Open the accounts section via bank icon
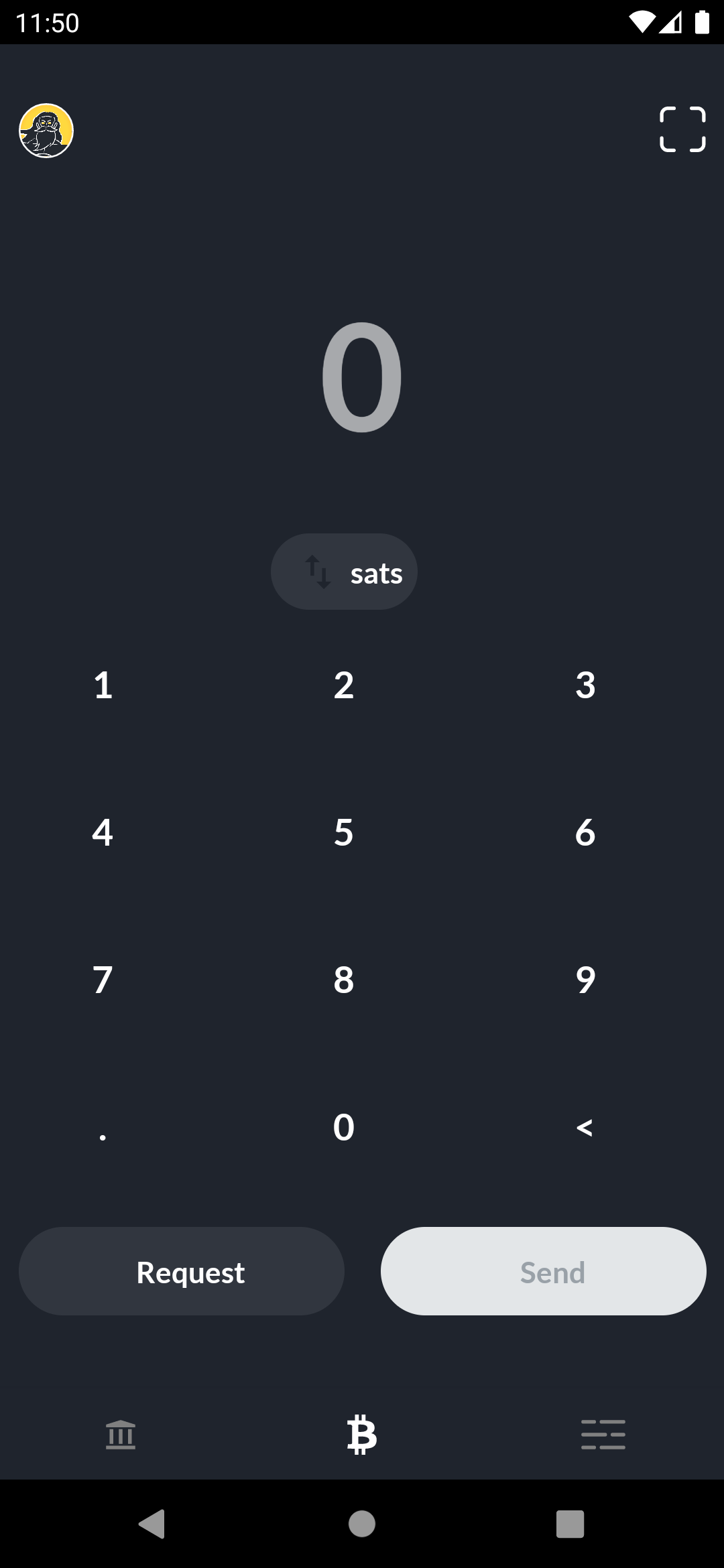 pyautogui.click(x=121, y=1435)
